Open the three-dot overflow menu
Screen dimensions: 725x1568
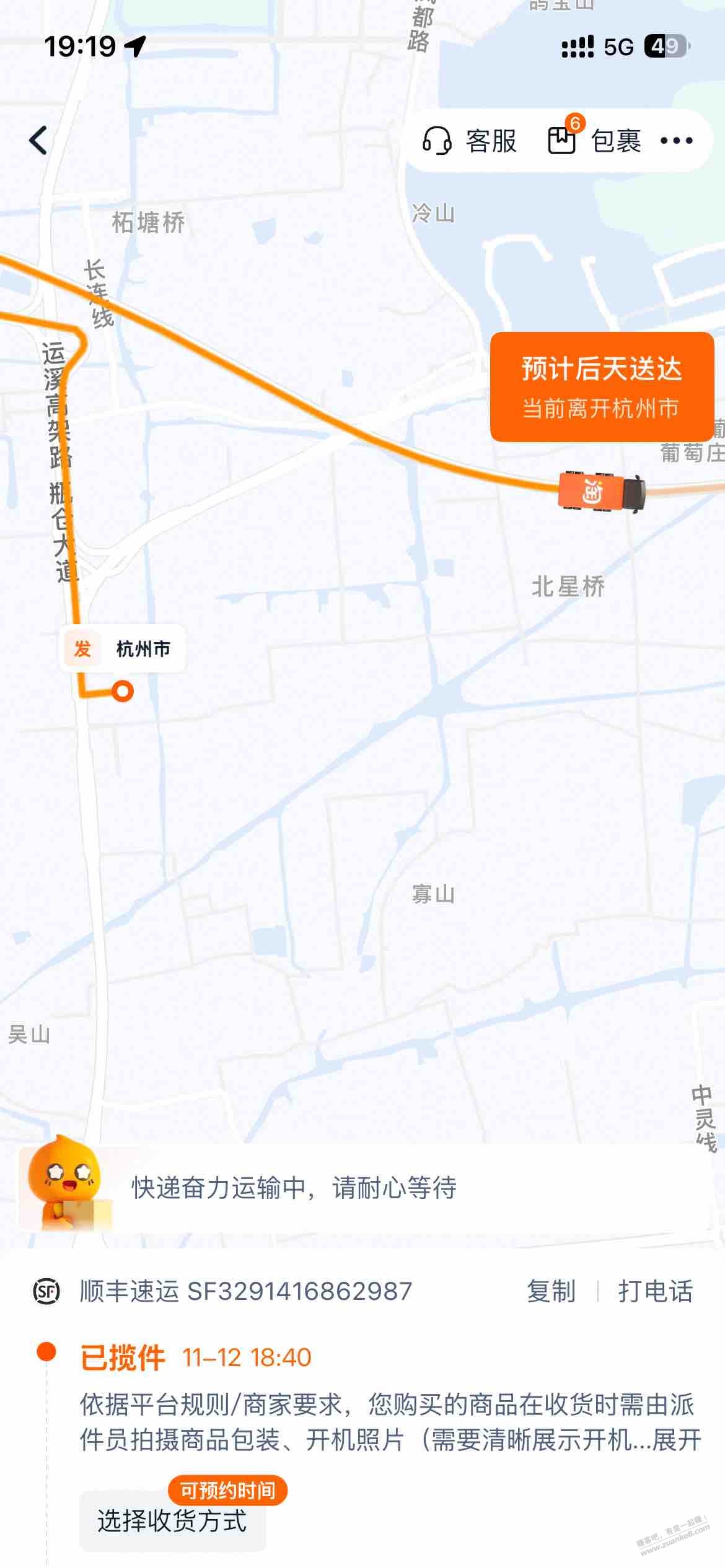pos(676,141)
